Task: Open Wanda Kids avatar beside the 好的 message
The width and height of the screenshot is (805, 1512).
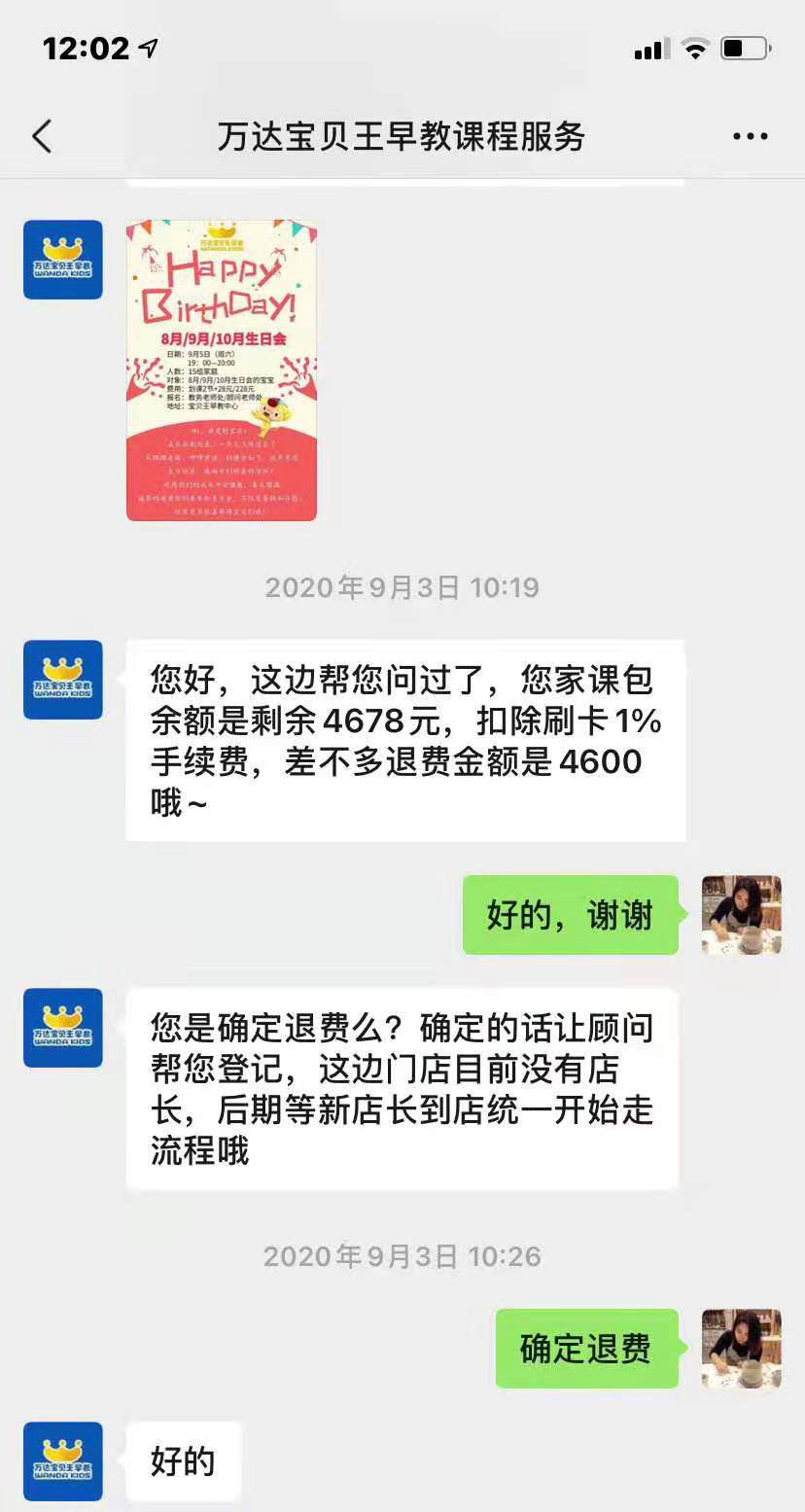Action: 63,1460
